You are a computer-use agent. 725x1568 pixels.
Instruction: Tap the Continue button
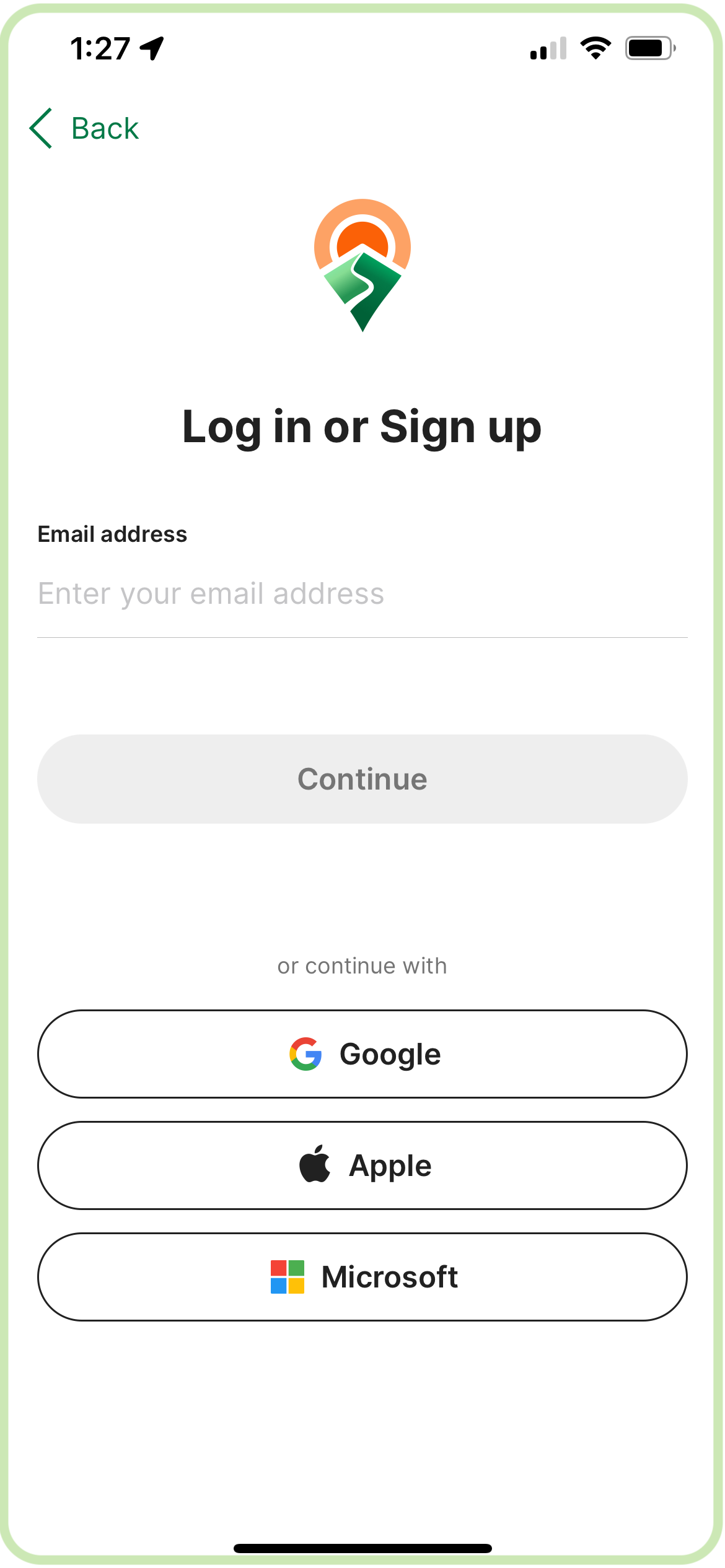click(x=362, y=778)
